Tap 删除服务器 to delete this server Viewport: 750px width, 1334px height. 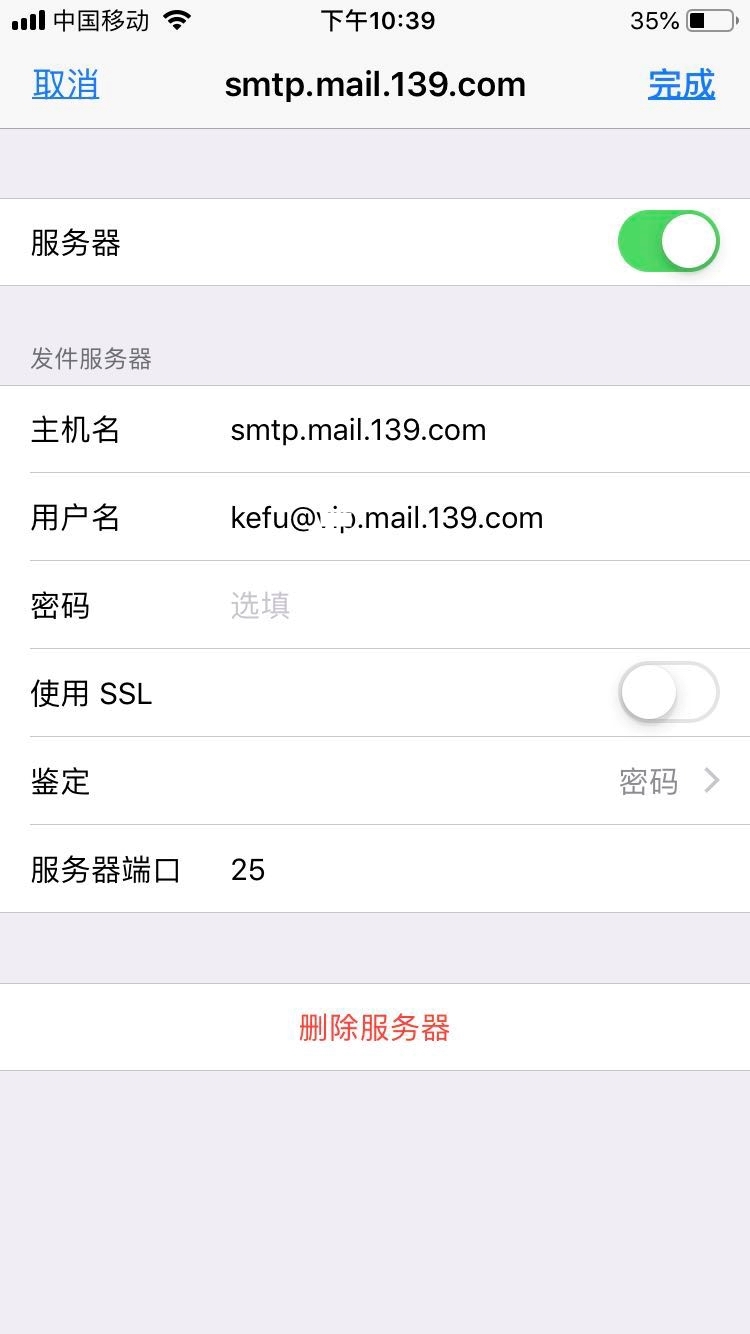point(375,1028)
